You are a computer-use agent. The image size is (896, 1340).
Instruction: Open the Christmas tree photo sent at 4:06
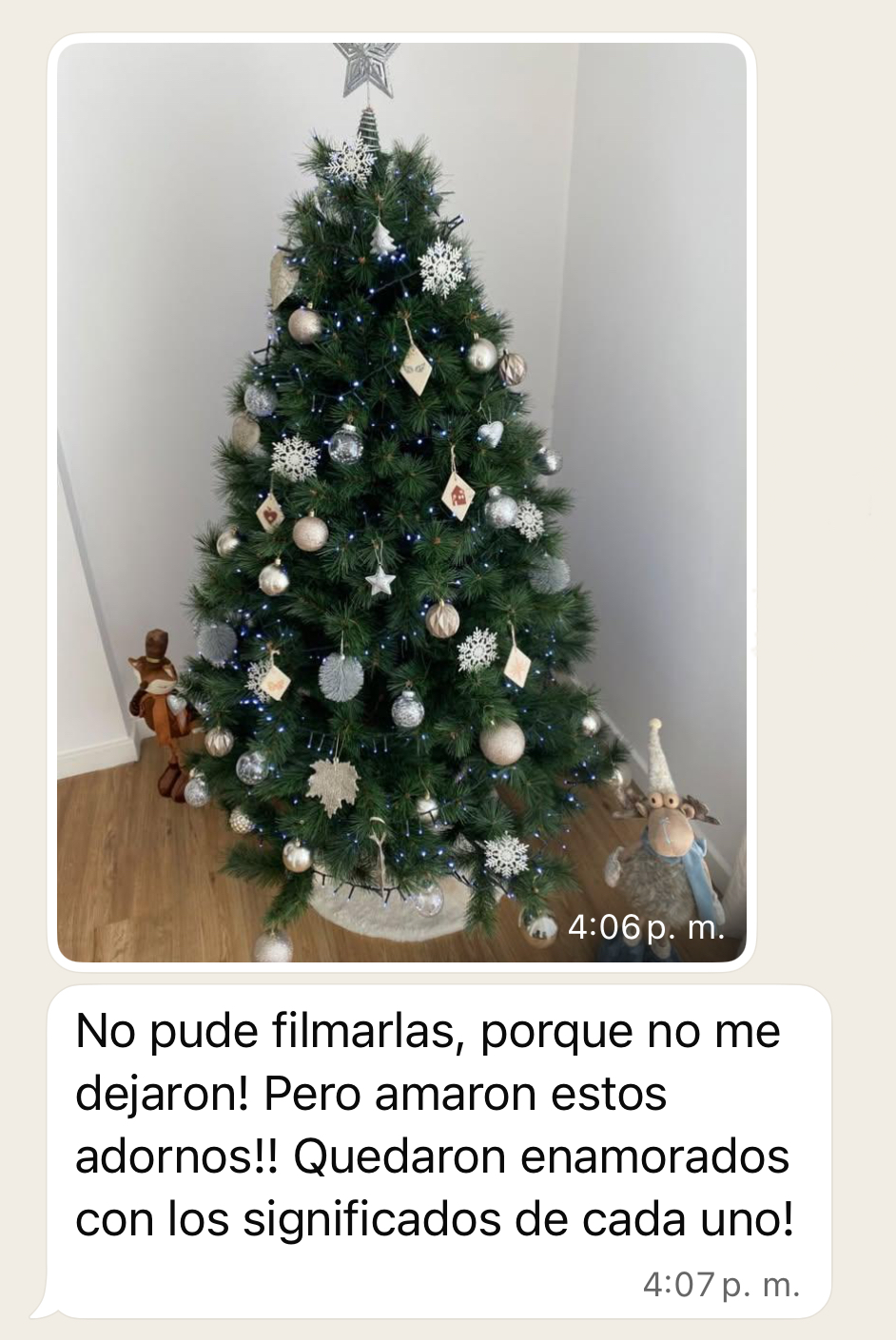click(401, 502)
